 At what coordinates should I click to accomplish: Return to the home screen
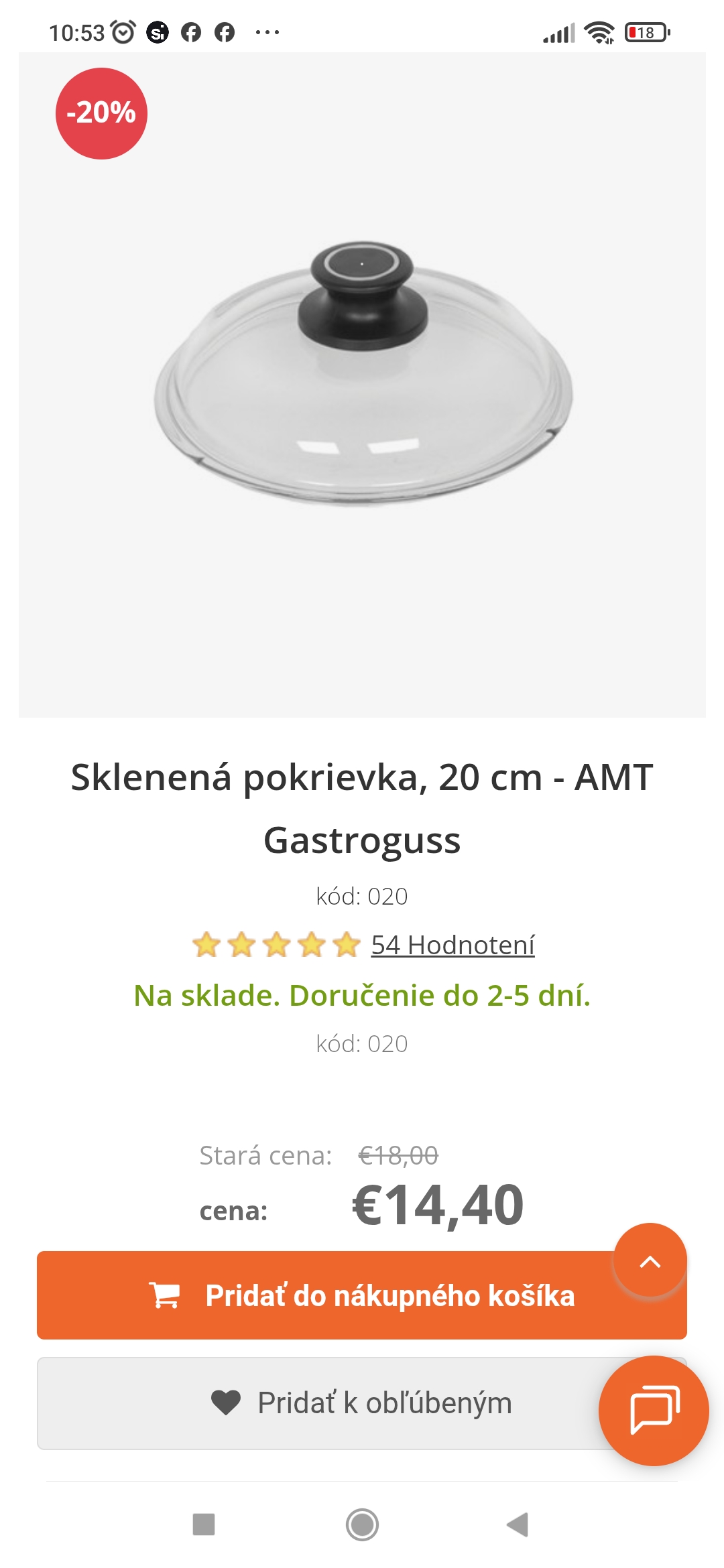pyautogui.click(x=362, y=1524)
